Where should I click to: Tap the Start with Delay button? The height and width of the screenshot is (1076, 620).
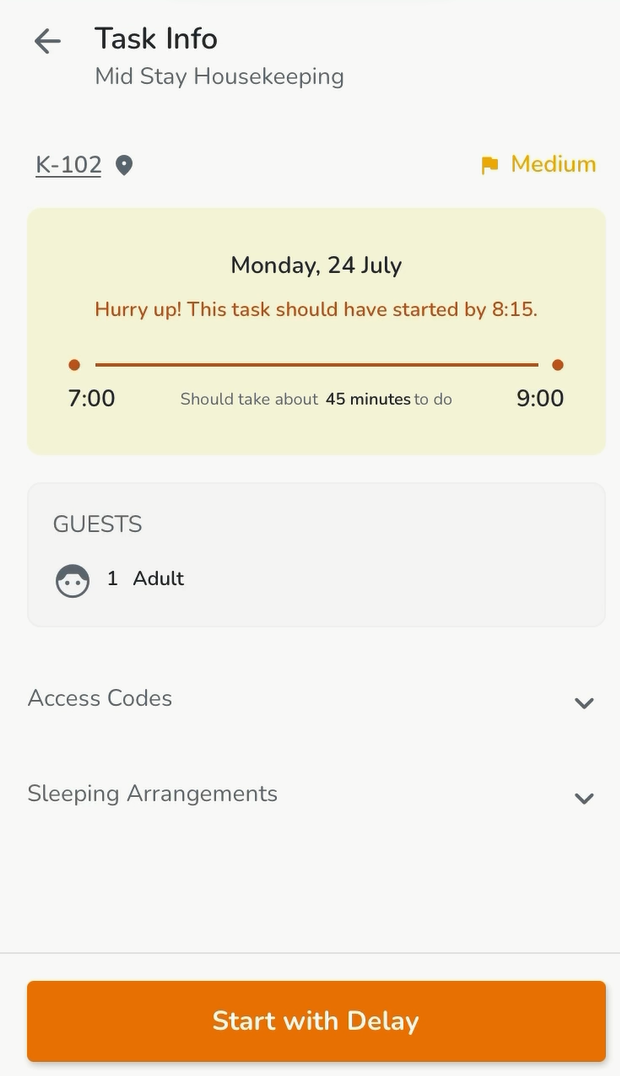(316, 1021)
